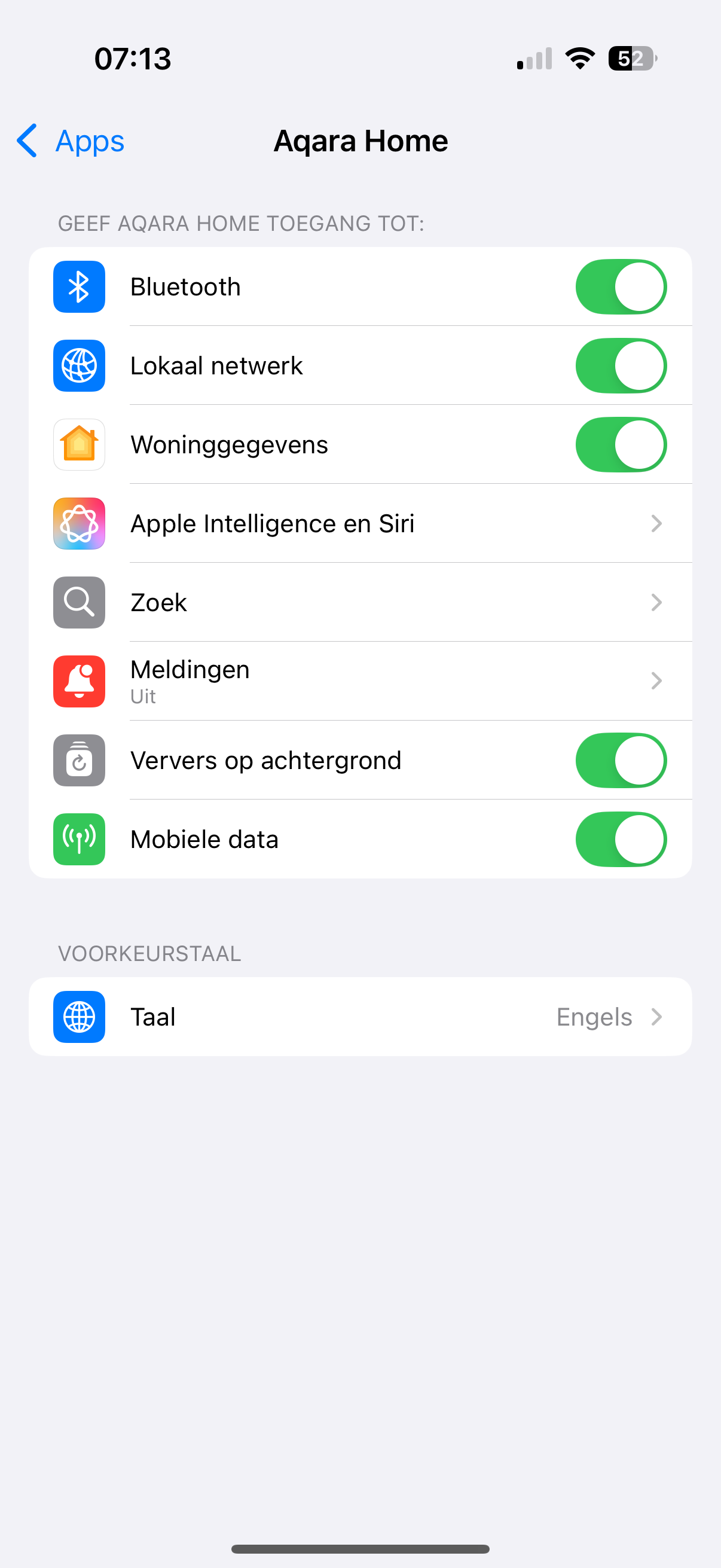Change the Taal preferred language

(360, 1017)
